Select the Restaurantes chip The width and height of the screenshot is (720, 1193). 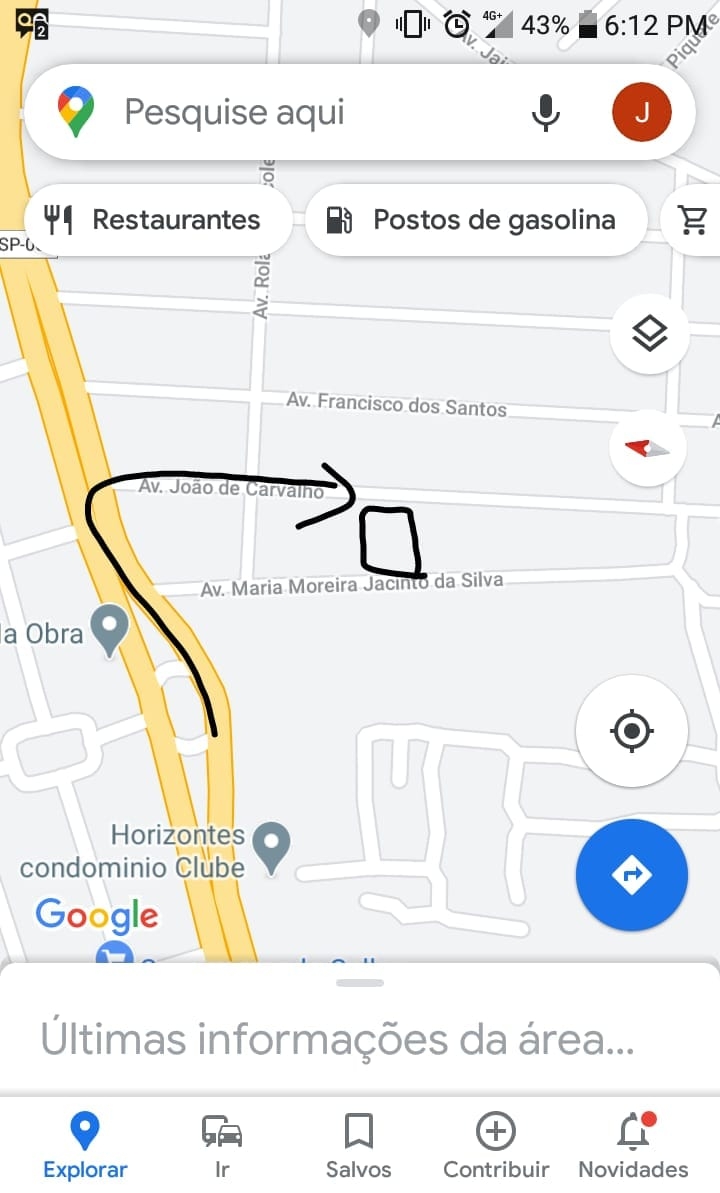[x=158, y=220]
